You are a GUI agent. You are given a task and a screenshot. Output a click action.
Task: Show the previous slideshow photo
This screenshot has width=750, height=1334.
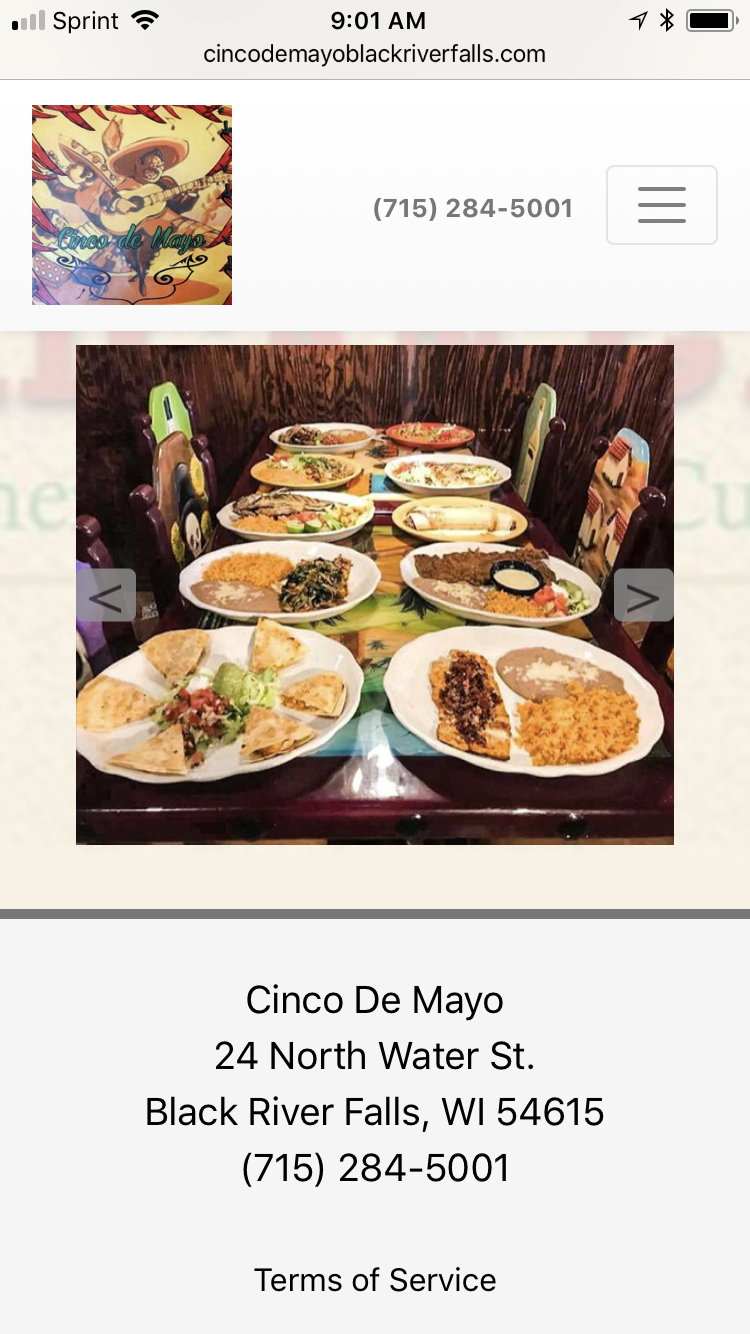(105, 596)
